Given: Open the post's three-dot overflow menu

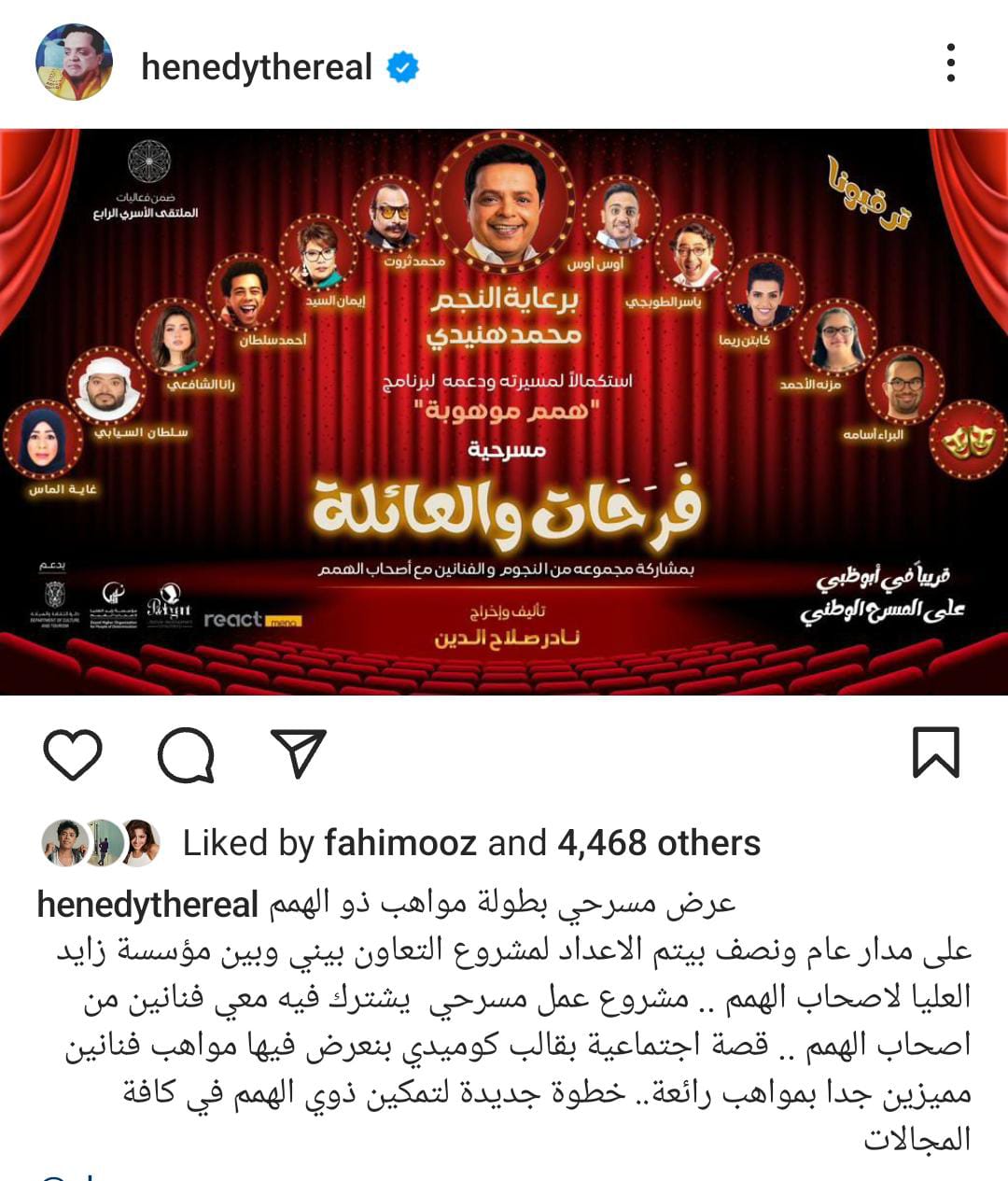Looking at the screenshot, I should click(x=950, y=63).
